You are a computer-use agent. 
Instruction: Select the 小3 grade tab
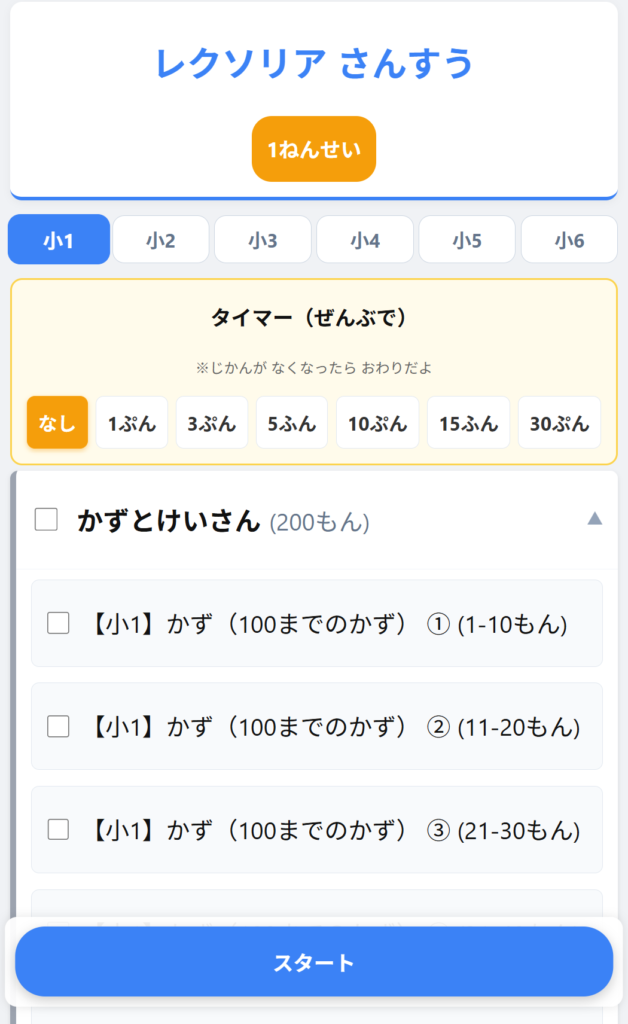[x=263, y=240]
